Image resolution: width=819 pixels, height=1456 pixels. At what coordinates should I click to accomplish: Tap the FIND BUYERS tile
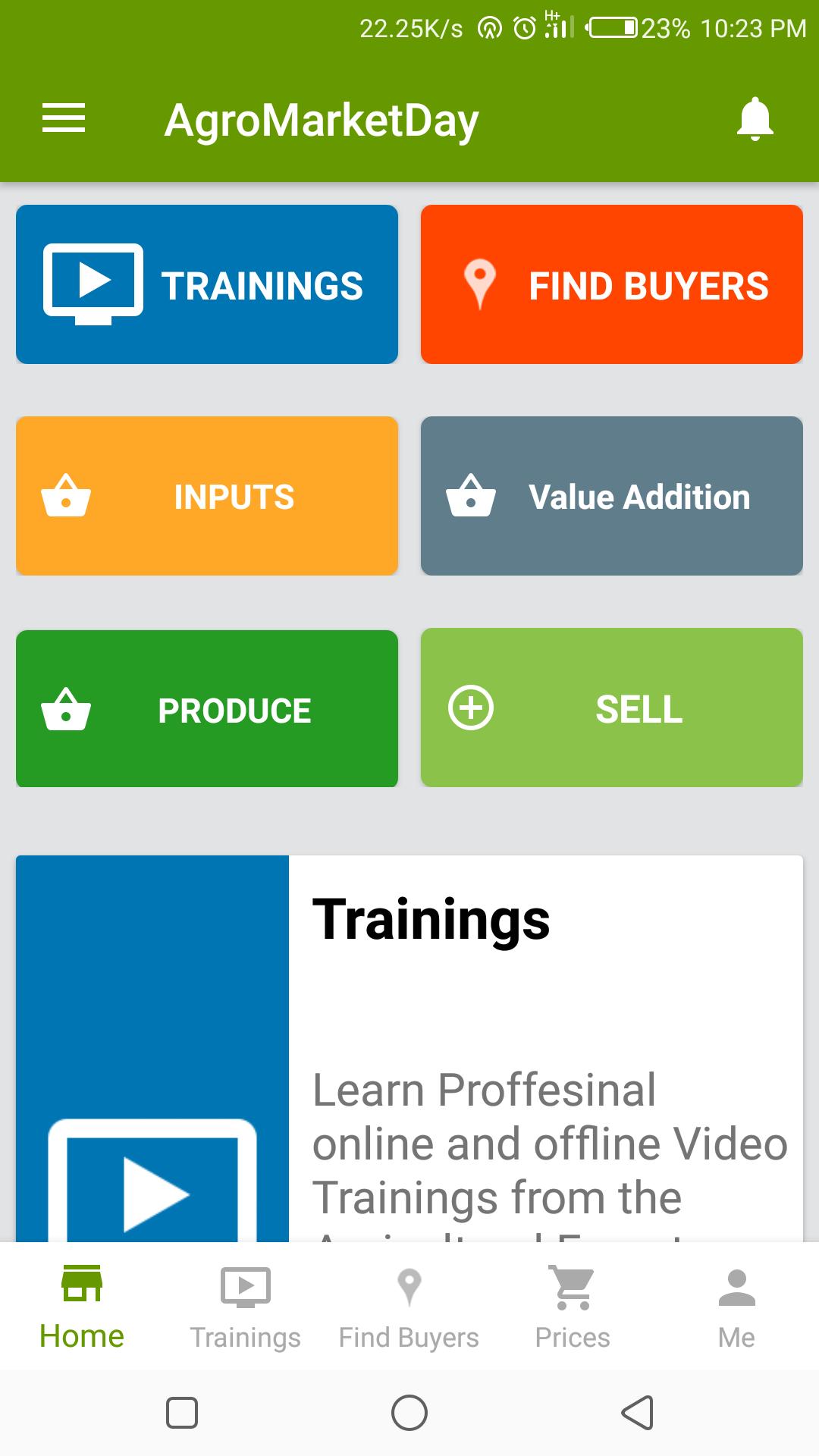612,284
